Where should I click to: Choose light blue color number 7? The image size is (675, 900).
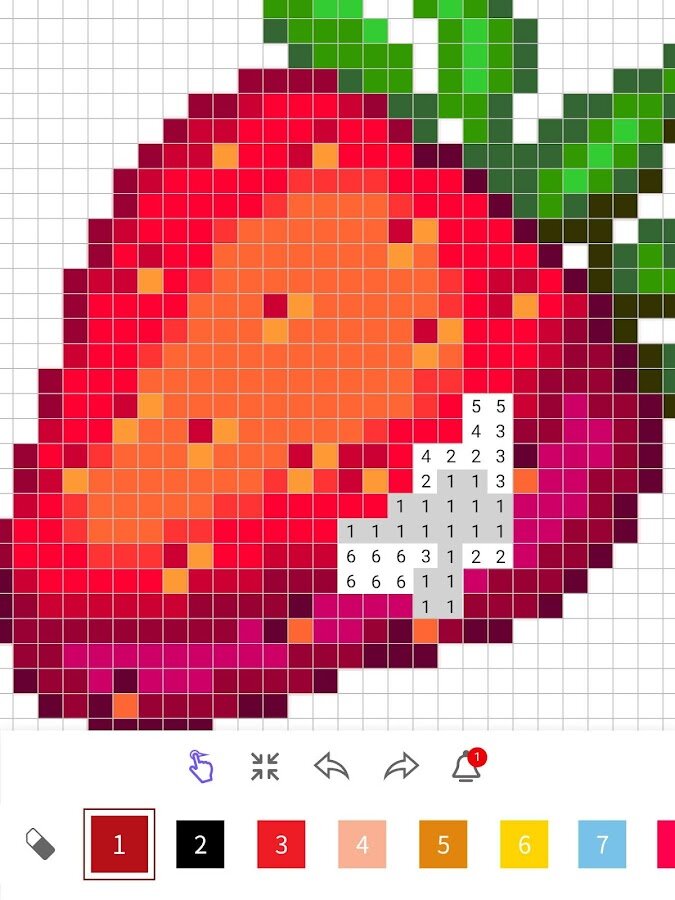(x=602, y=844)
